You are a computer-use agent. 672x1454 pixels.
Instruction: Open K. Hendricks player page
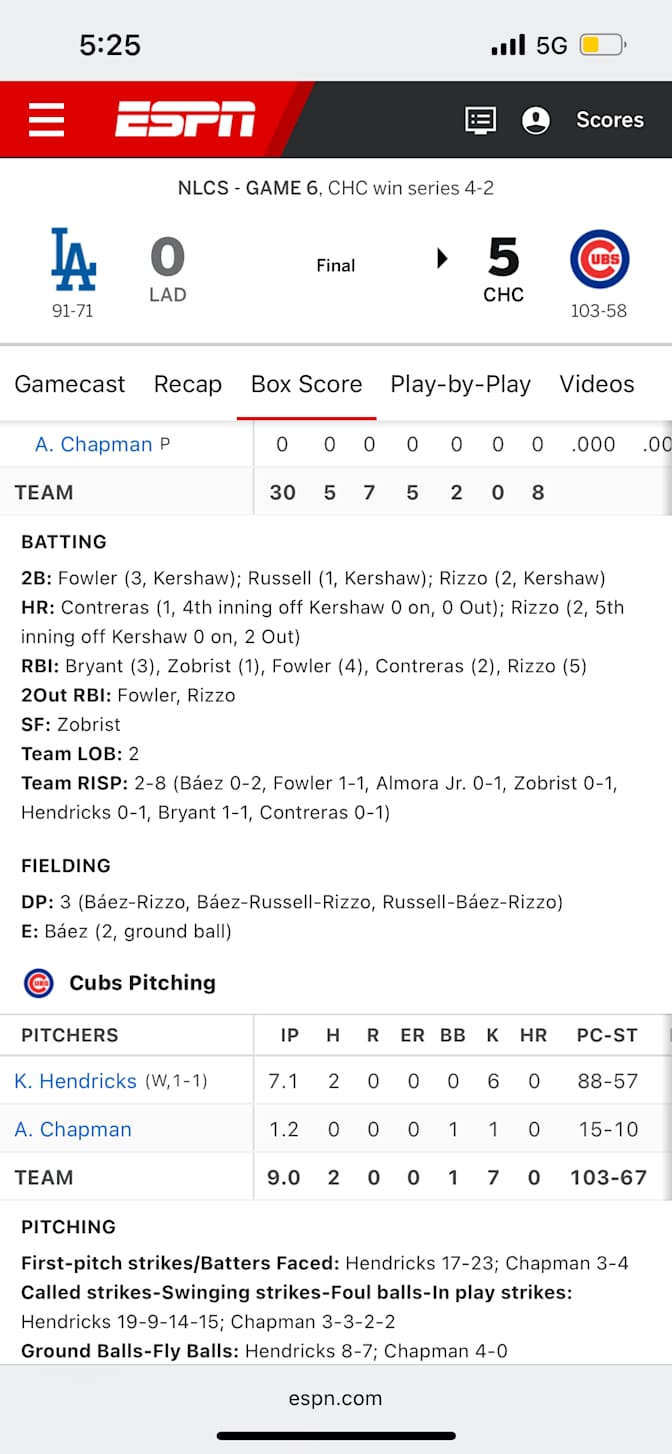(x=76, y=1081)
